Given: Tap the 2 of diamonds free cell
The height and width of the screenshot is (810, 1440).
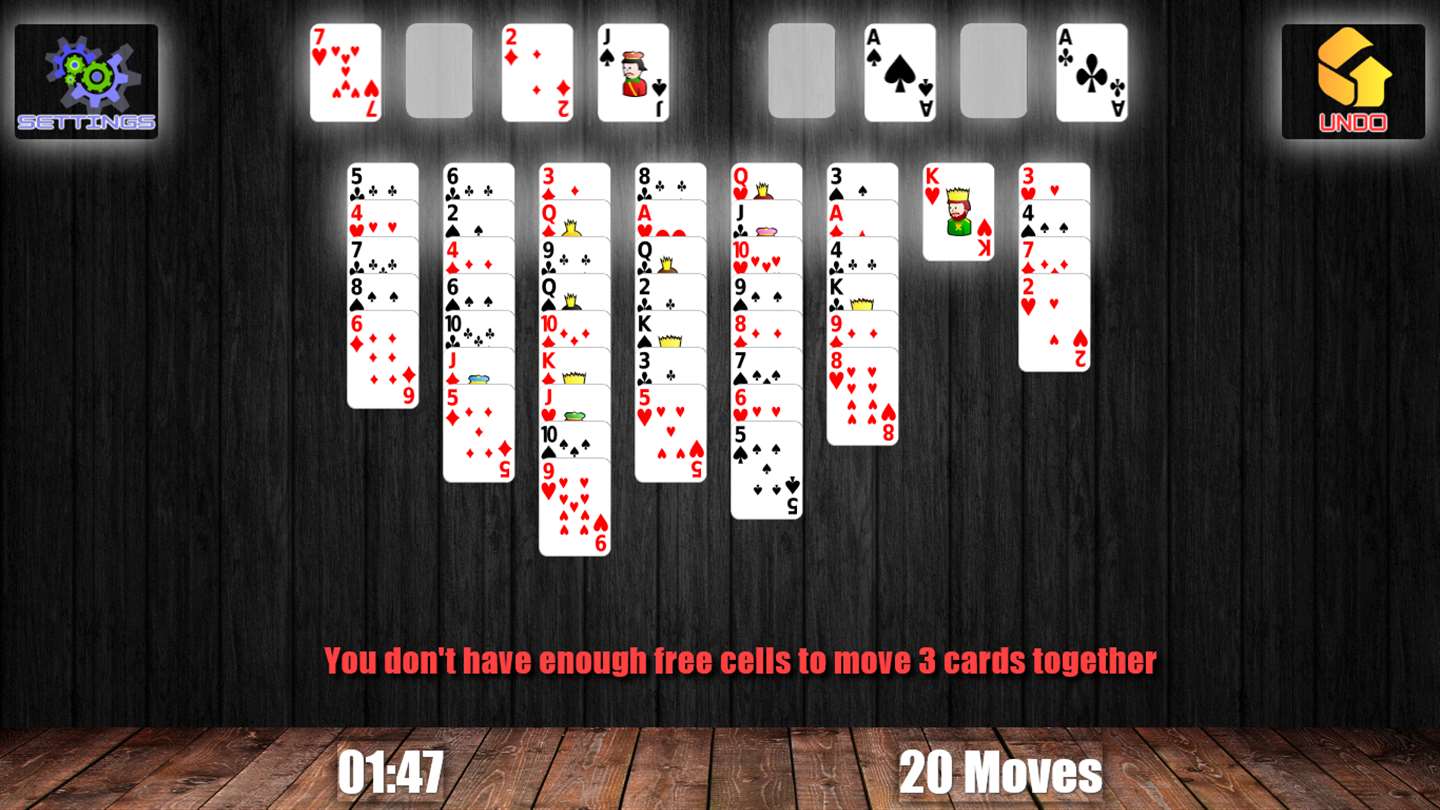Looking at the screenshot, I should [537, 73].
